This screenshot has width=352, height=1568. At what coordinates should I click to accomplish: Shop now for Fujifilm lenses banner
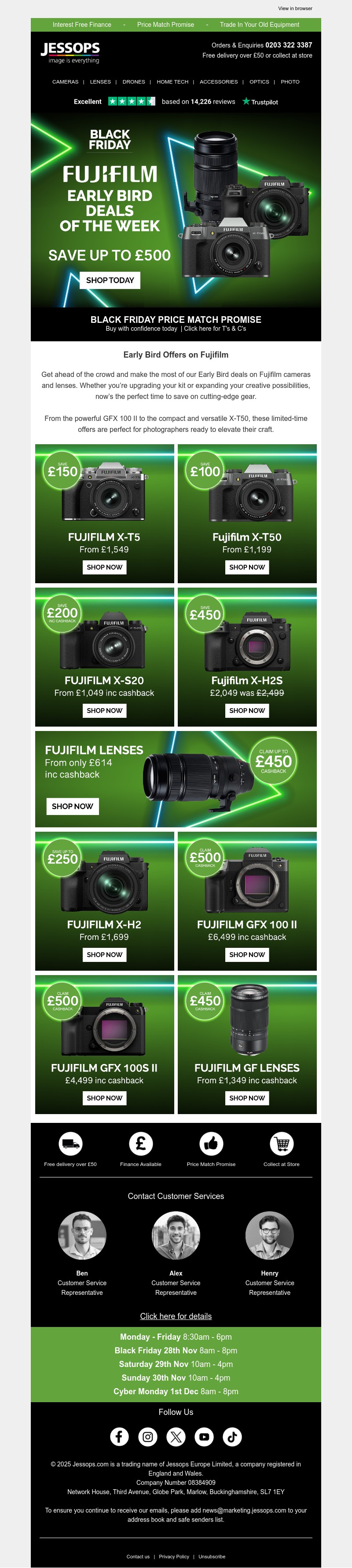(72, 806)
